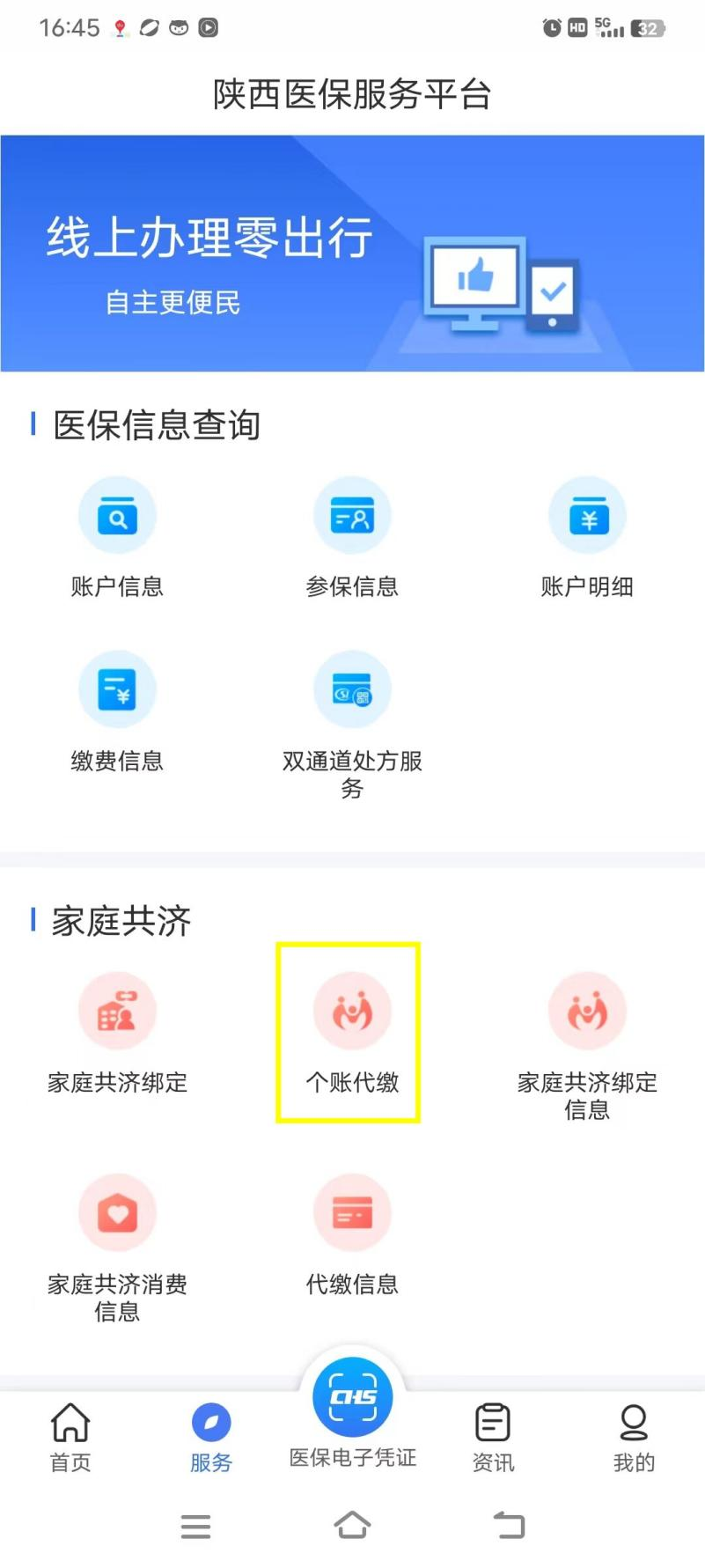The height and width of the screenshot is (1568, 705).
Task: Go to the 我的 tab
Action: click(634, 1437)
